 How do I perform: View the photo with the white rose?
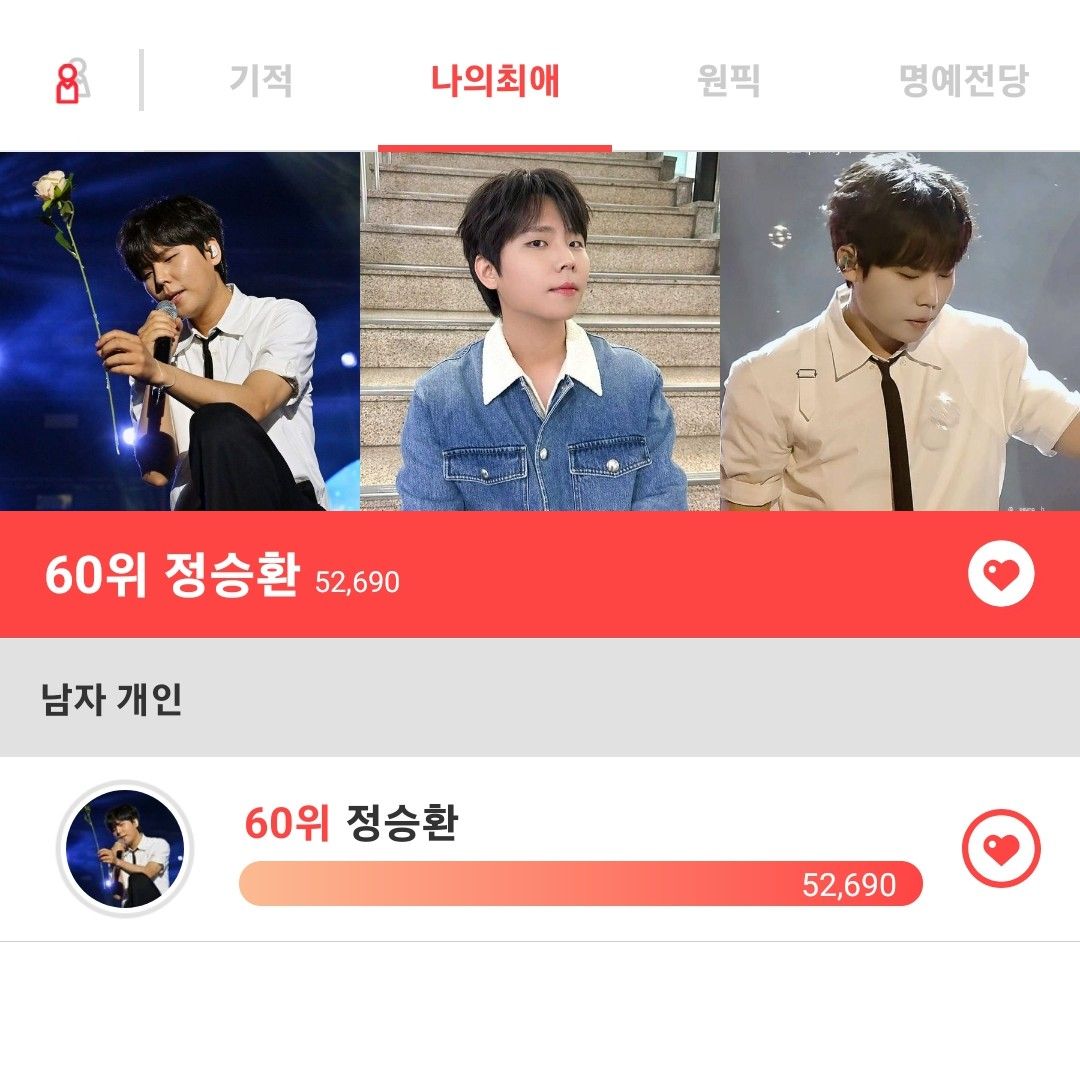[x=180, y=332]
